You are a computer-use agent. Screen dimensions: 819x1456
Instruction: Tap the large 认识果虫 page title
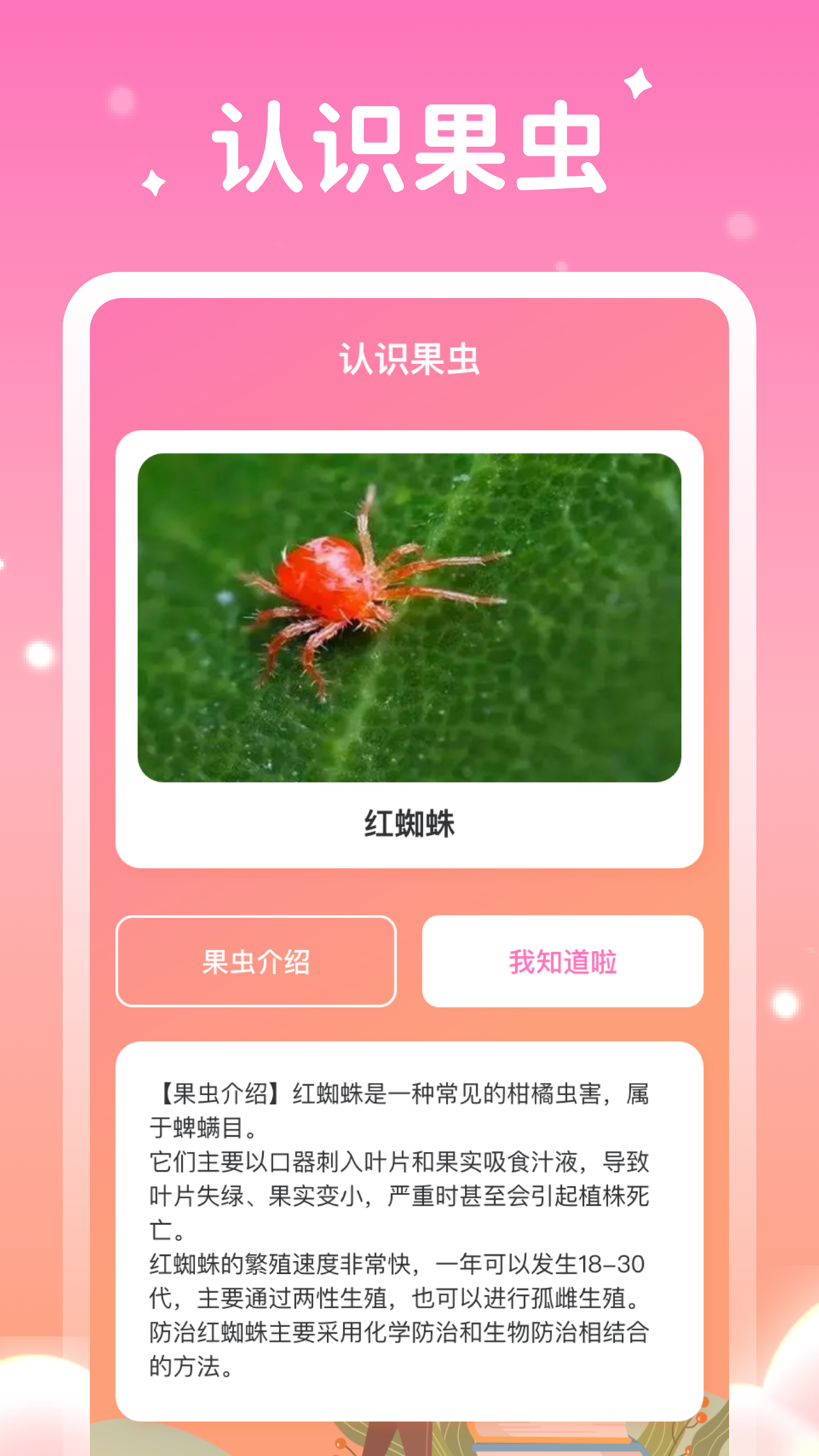[x=409, y=148]
